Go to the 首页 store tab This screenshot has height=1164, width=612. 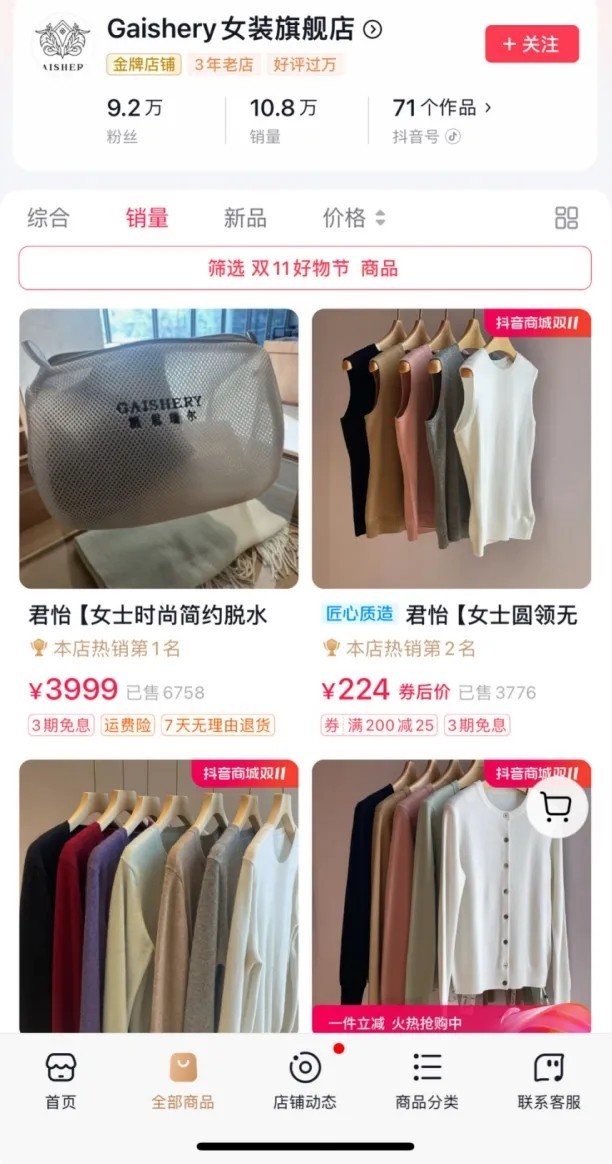pyautogui.click(x=60, y=1081)
